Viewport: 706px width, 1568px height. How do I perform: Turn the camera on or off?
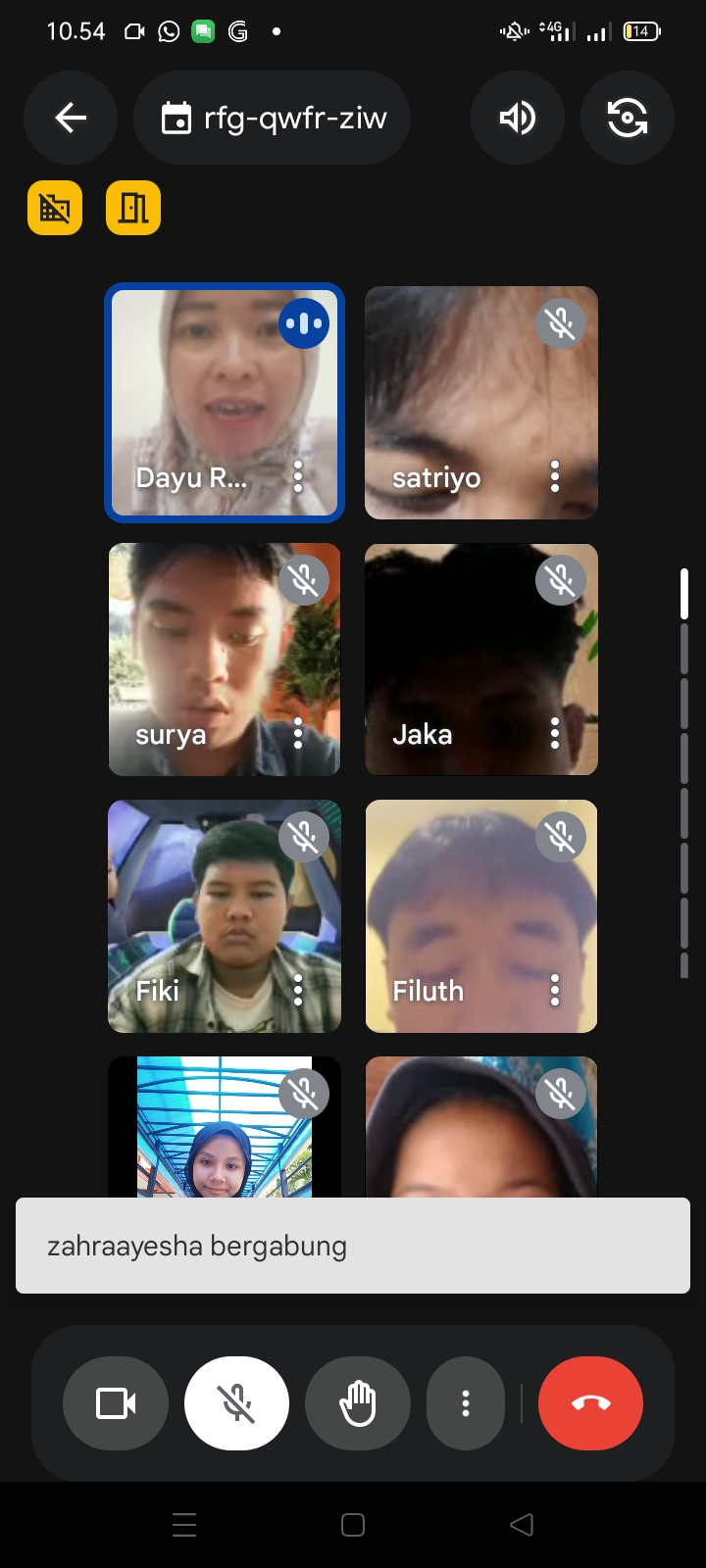(x=116, y=1403)
